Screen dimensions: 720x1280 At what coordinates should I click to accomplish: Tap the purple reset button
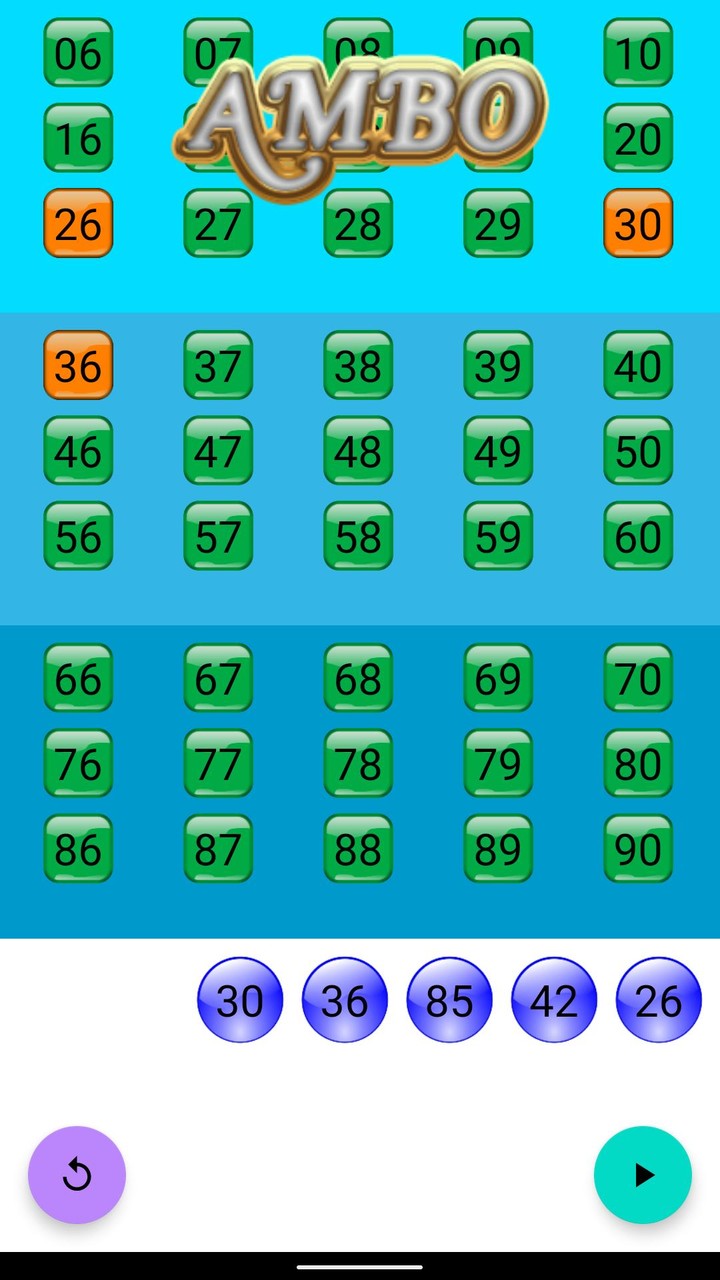click(77, 1175)
